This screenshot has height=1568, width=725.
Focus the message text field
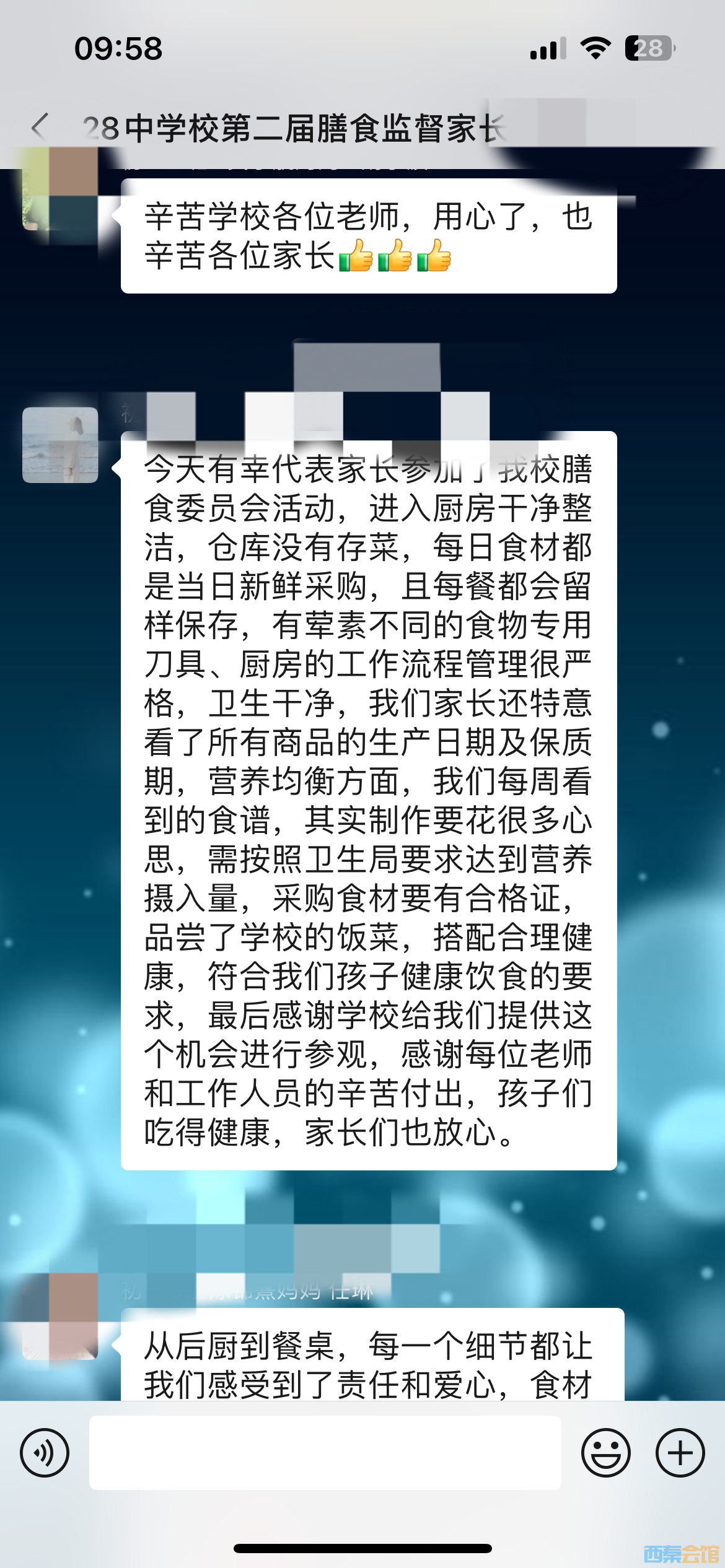pos(325,1452)
